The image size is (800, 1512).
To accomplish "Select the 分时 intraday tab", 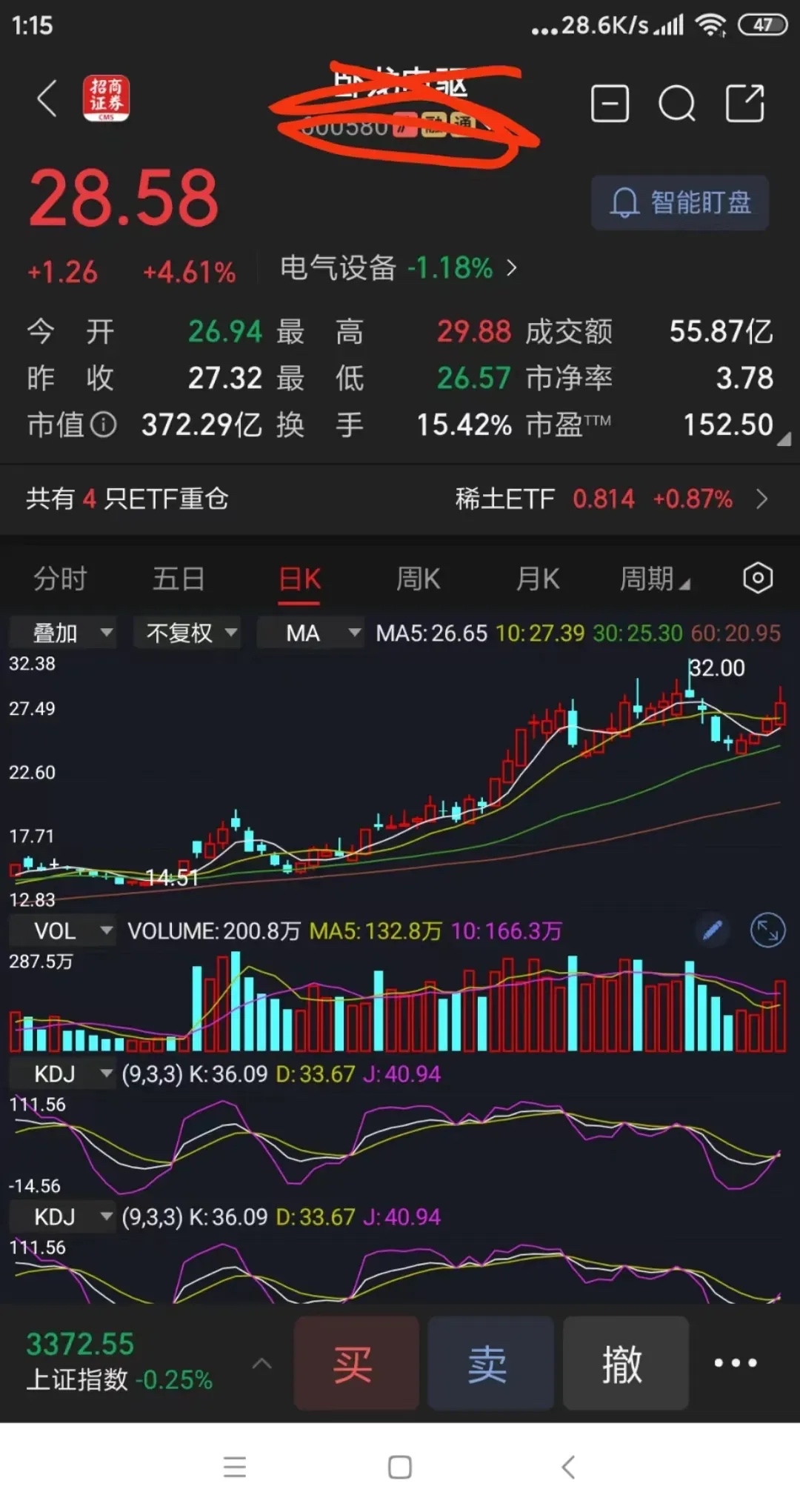I will (x=61, y=579).
